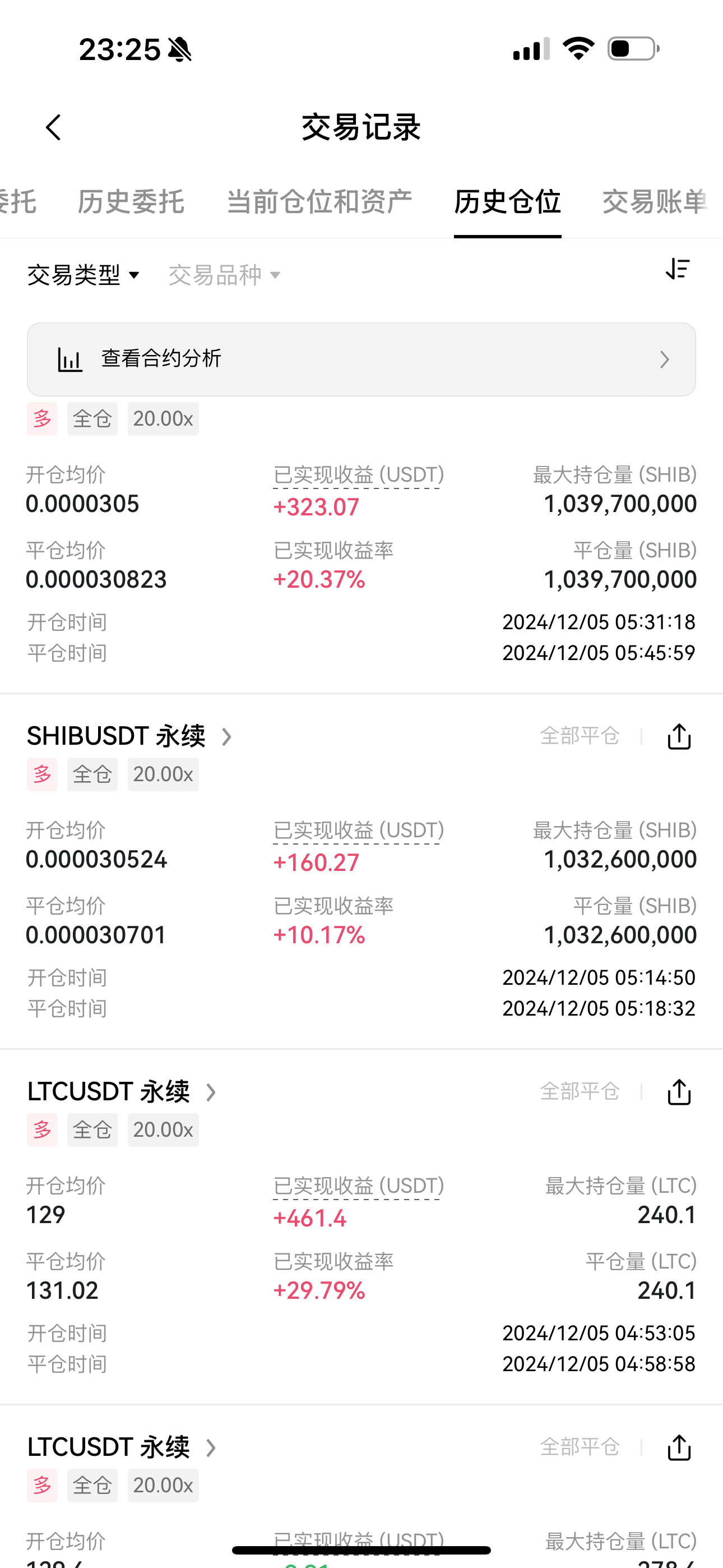The height and width of the screenshot is (1568, 723).
Task: Tap the muted notifications bell icon
Action: pyautogui.click(x=179, y=49)
